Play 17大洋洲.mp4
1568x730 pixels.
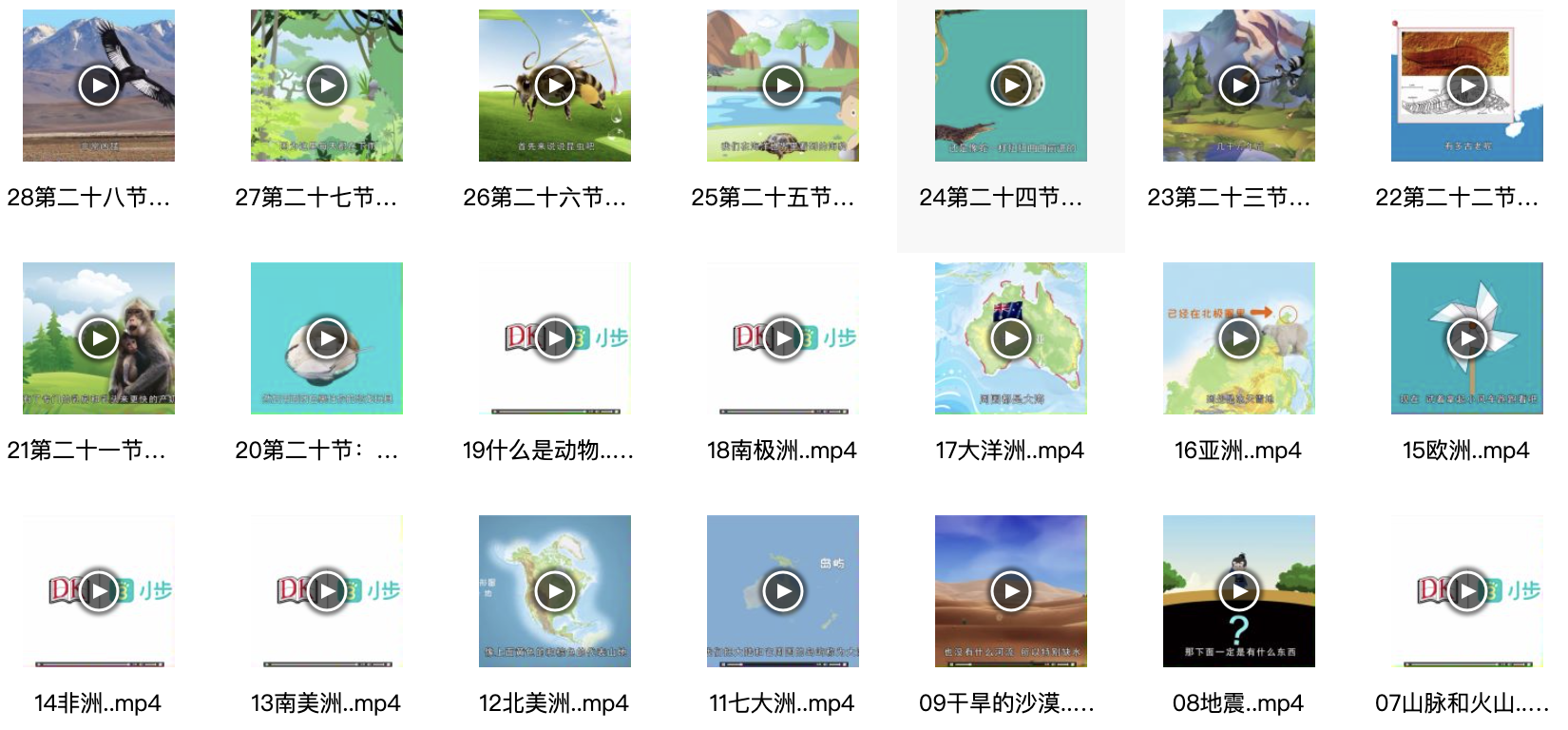click(x=1011, y=338)
